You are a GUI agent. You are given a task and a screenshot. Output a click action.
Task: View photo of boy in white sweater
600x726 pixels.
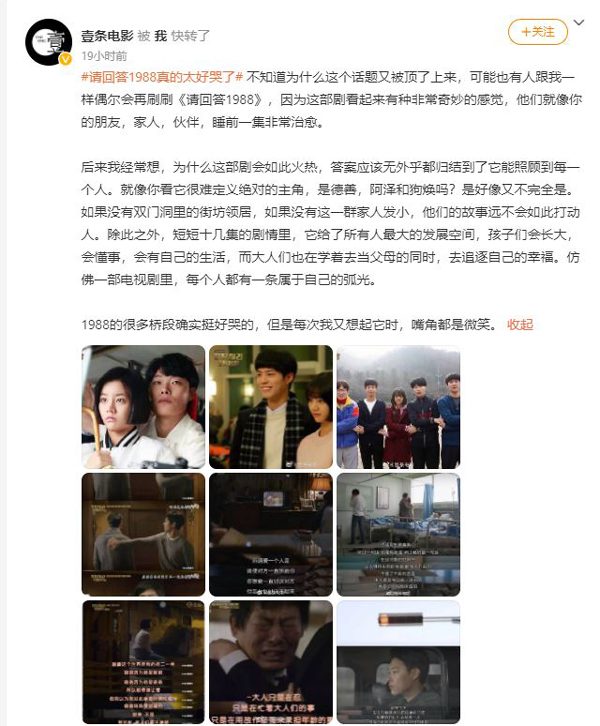coord(270,407)
